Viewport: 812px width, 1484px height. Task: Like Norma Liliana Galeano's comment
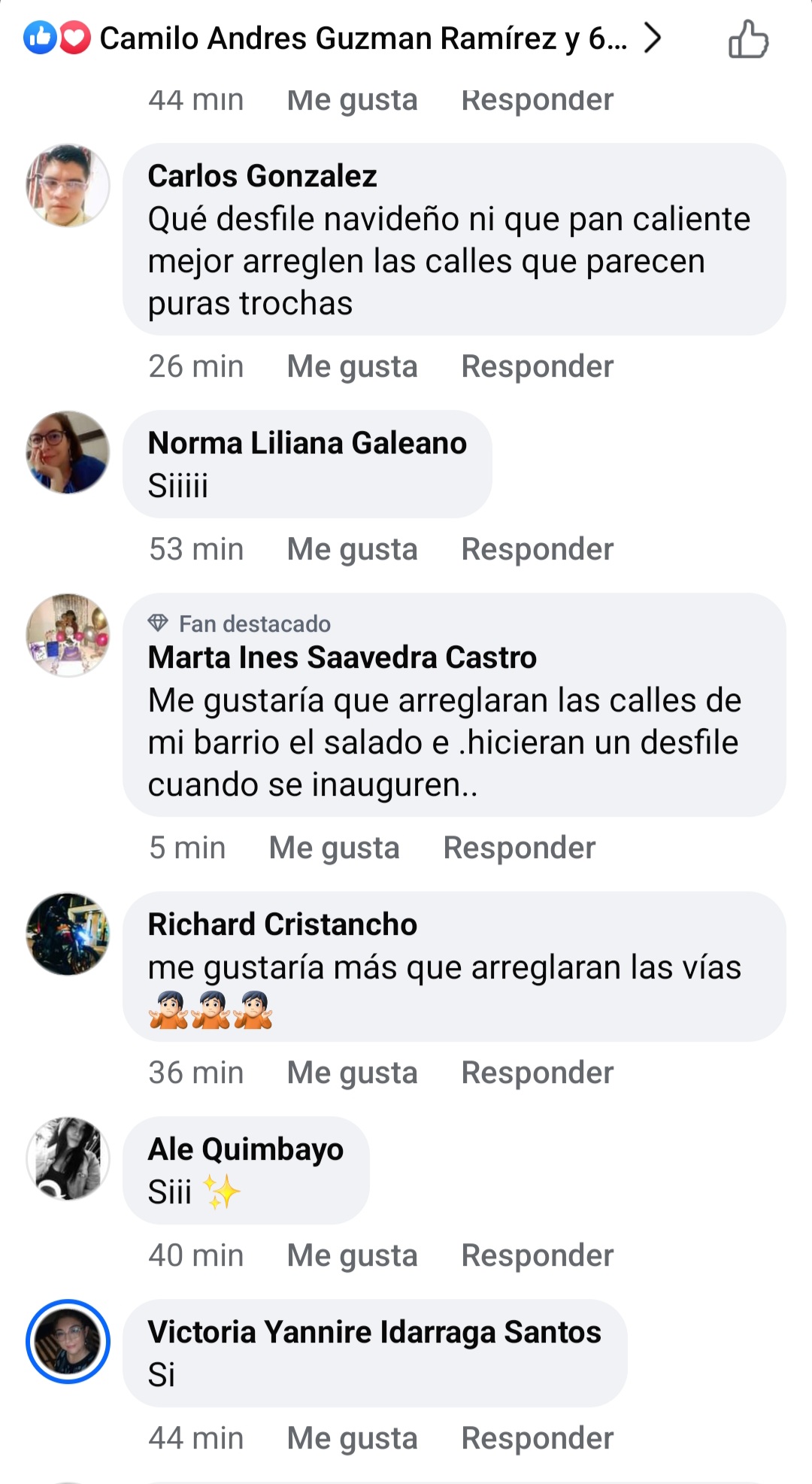point(352,549)
